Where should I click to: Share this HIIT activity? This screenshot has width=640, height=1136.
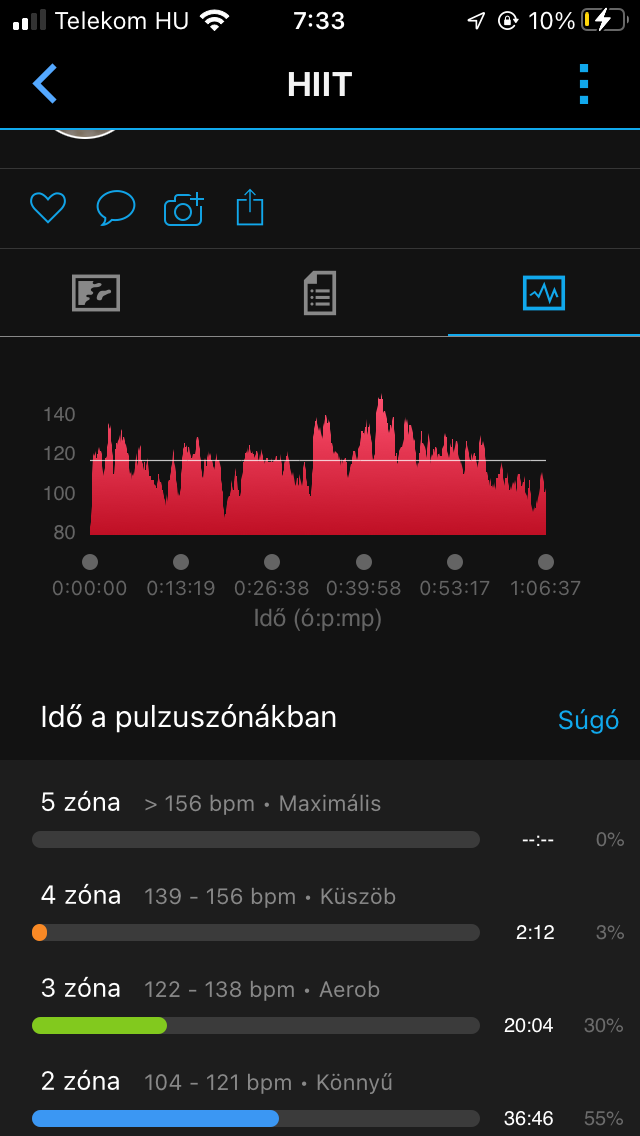tap(250, 208)
